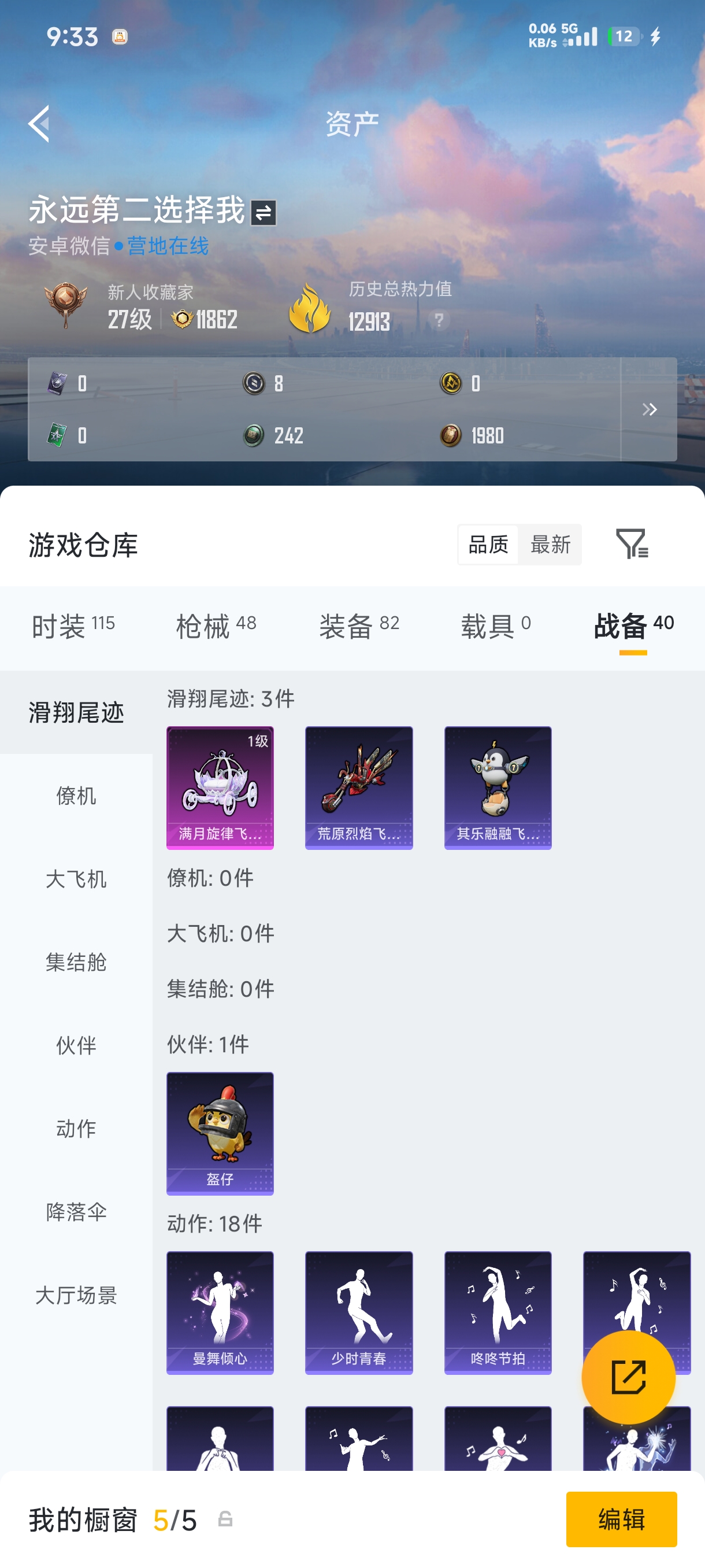The image size is (705, 1568).
Task: Open the 荒原烈焰飞… glide trail item
Action: (x=359, y=787)
